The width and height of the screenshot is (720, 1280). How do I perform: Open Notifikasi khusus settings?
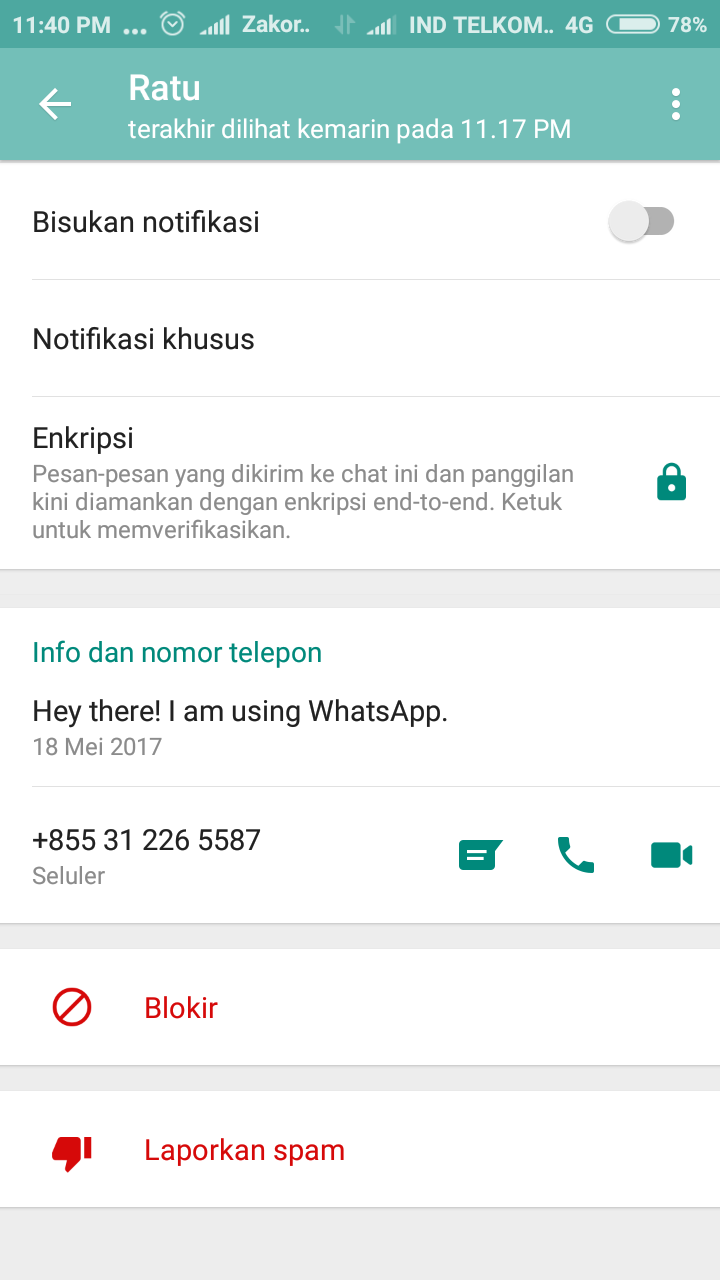144,339
